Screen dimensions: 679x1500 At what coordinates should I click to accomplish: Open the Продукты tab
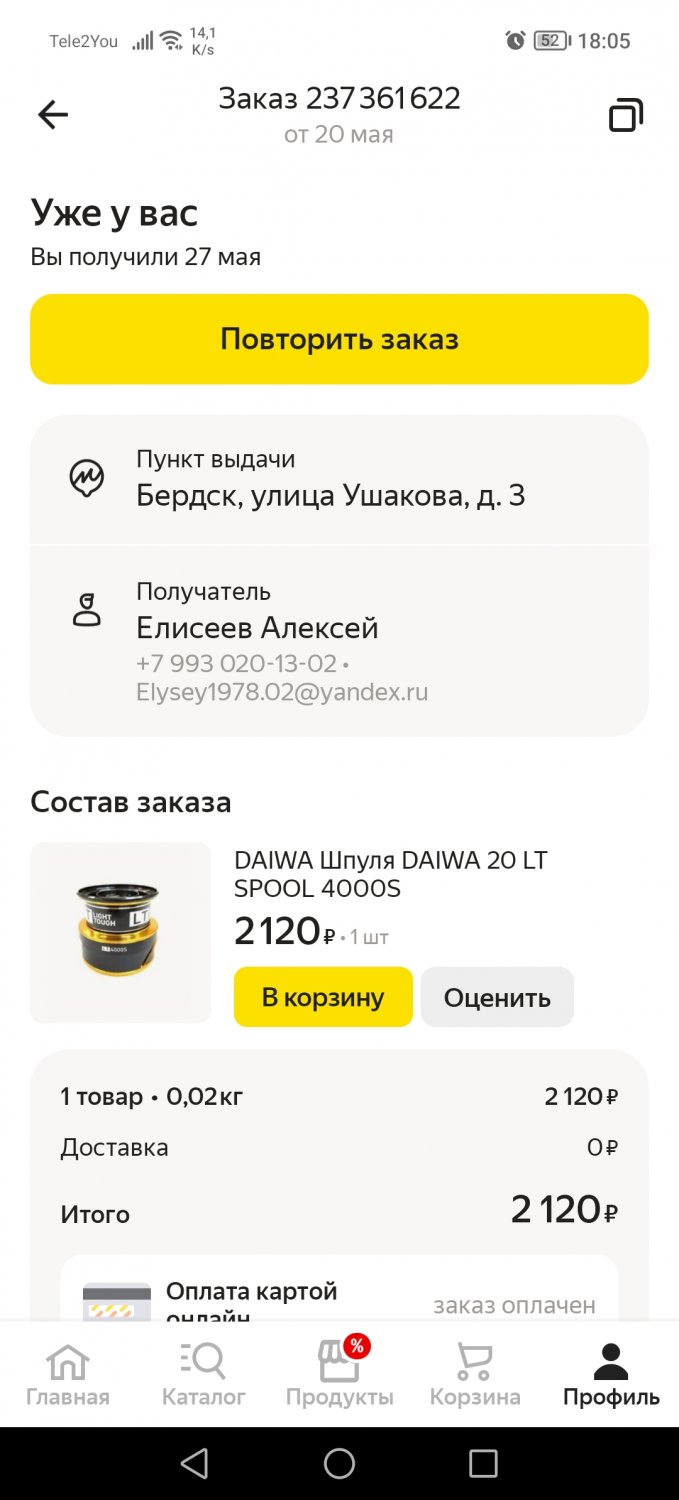click(339, 1375)
